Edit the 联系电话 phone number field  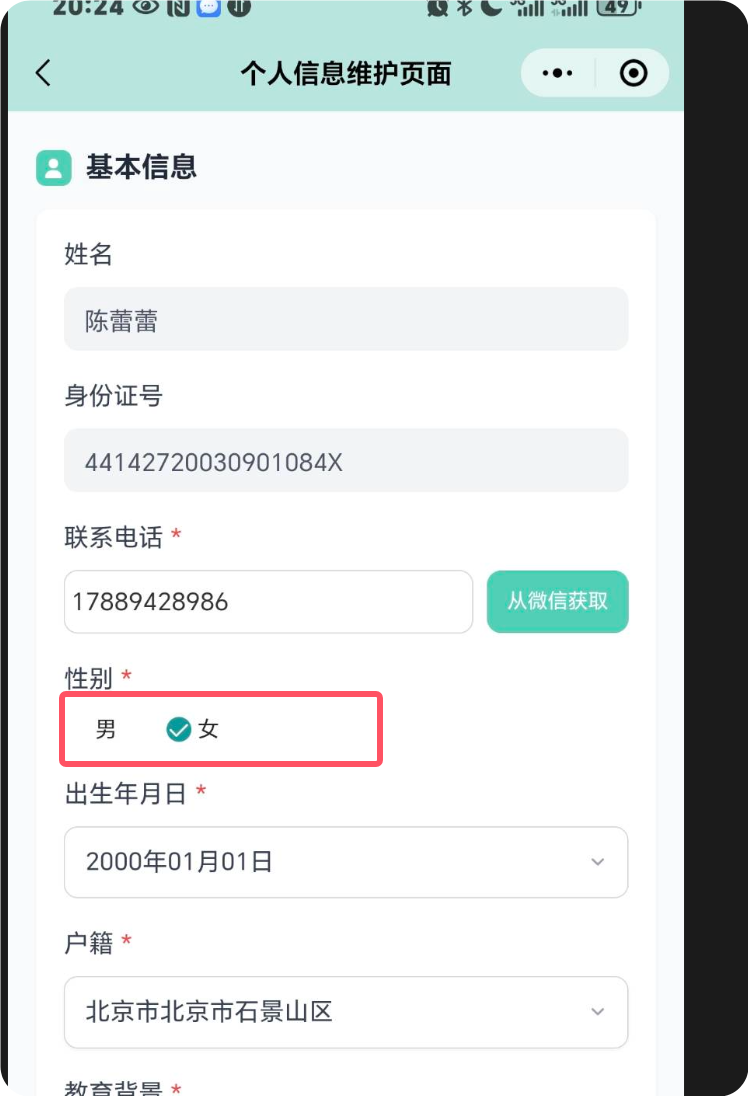pos(267,602)
